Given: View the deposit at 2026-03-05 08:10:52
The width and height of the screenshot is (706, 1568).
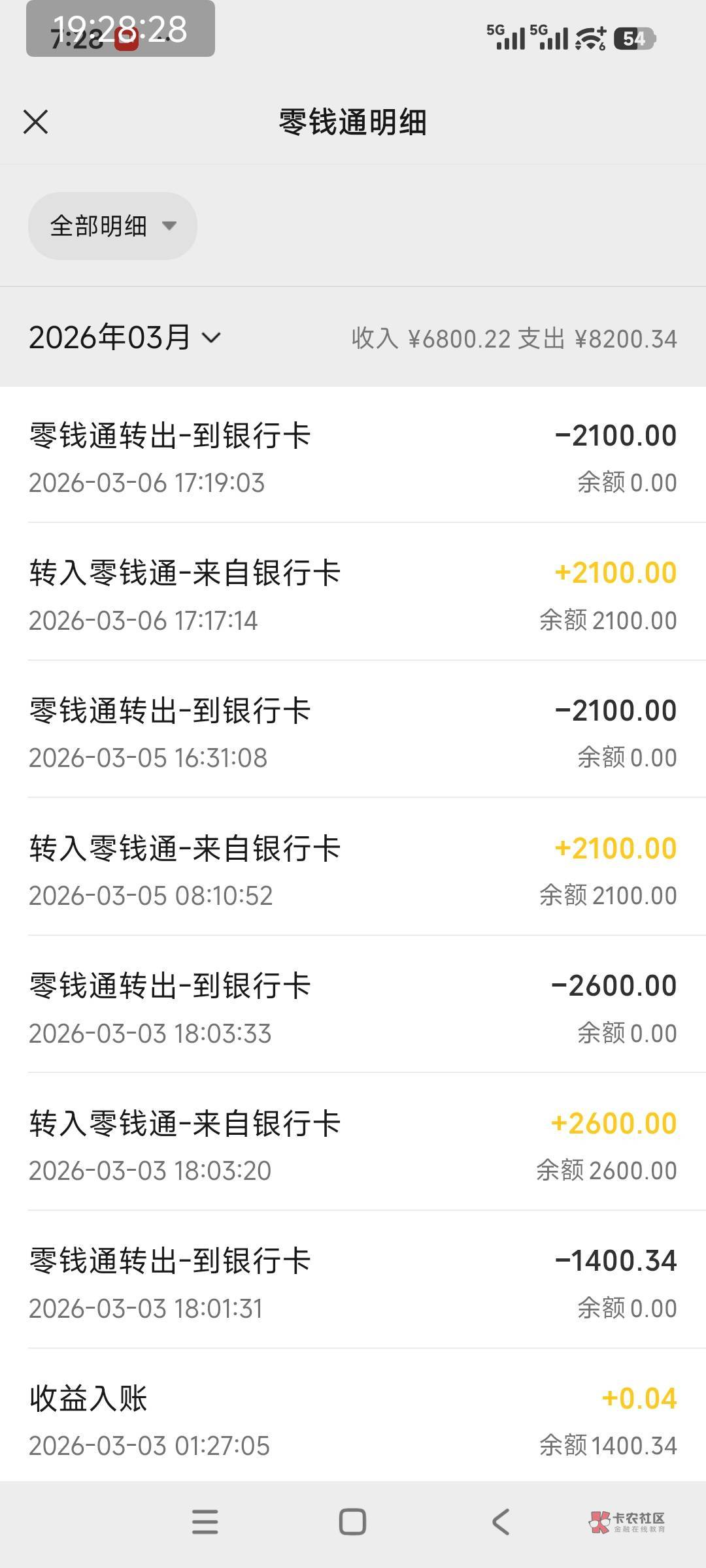Looking at the screenshot, I should tap(353, 867).
